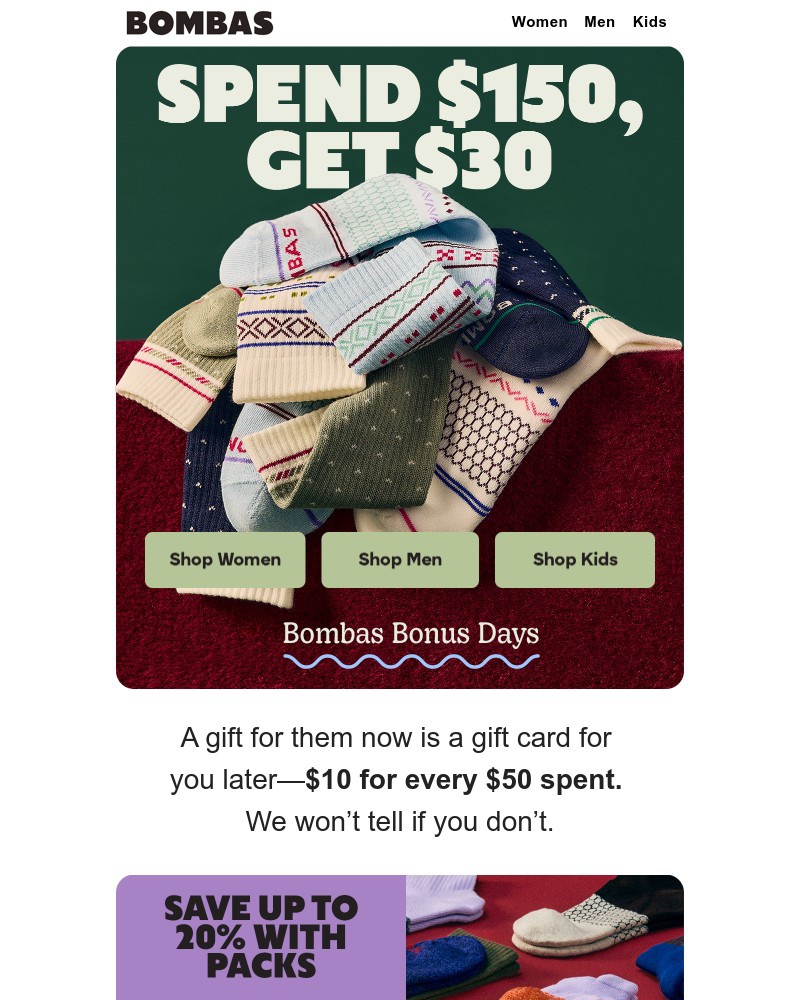Click the Save Up To 20% With Packs banner
800x1000 pixels.
pyautogui.click(x=261, y=937)
